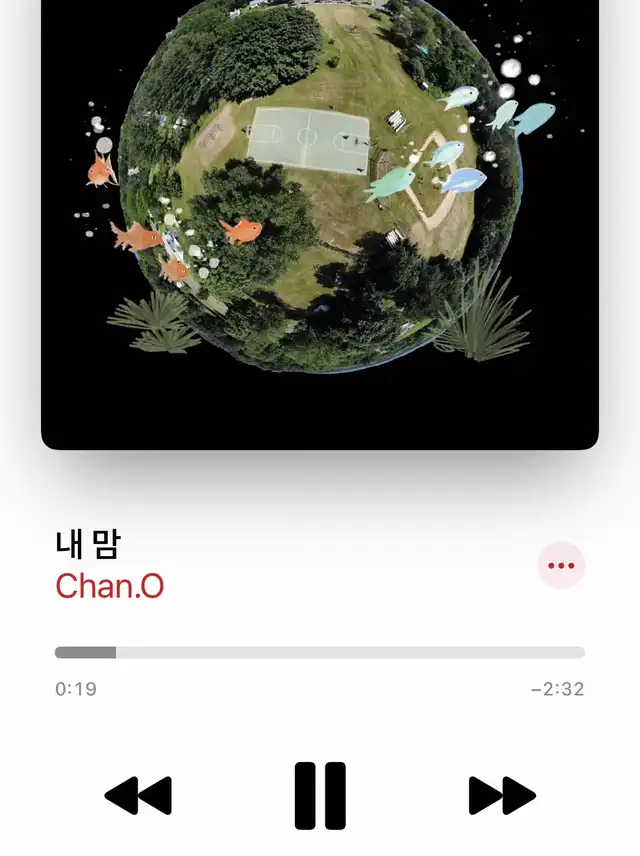Skip to the next track
This screenshot has width=640, height=856.
502,796
